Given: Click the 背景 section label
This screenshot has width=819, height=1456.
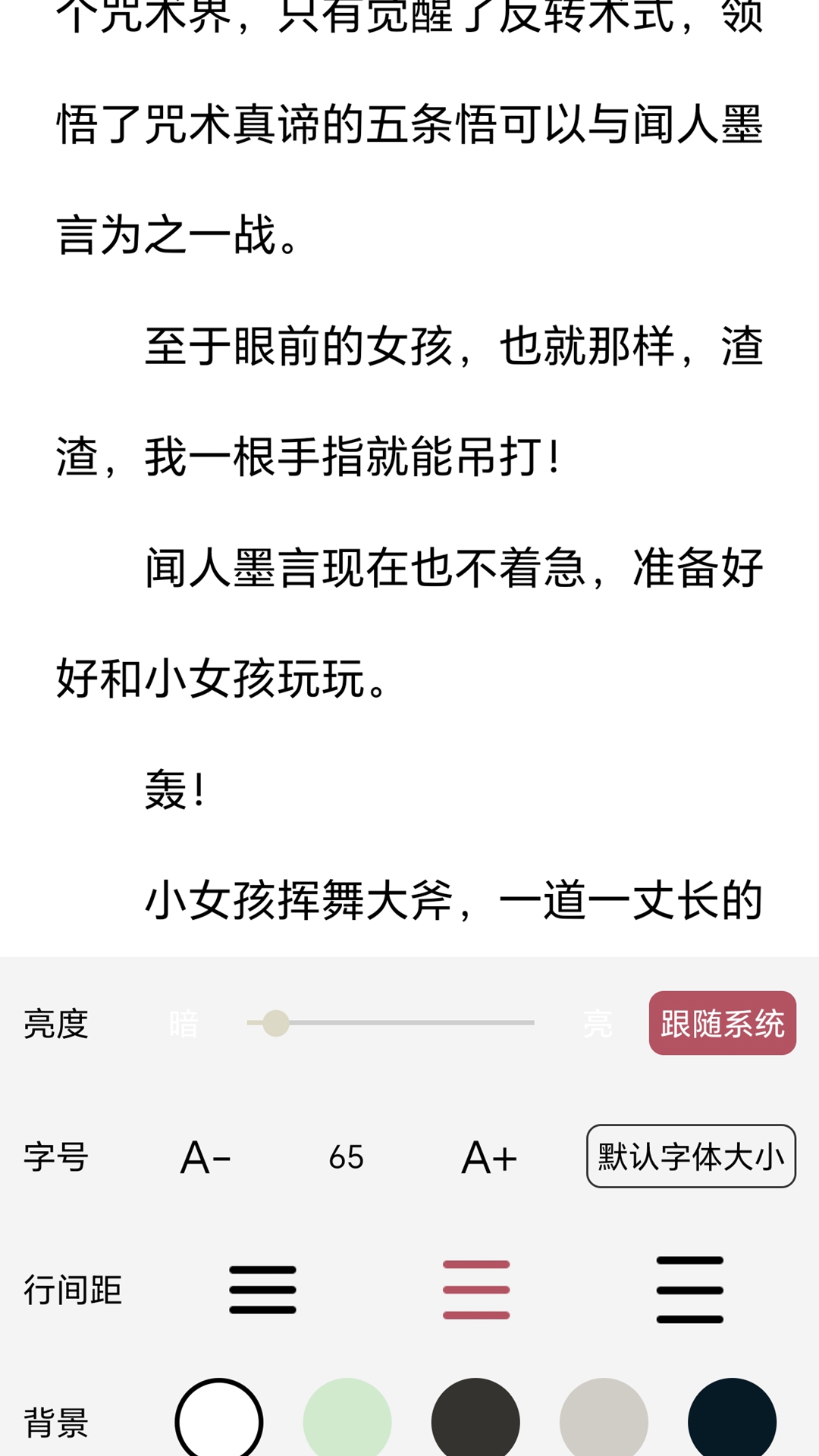Looking at the screenshot, I should 57,1426.
